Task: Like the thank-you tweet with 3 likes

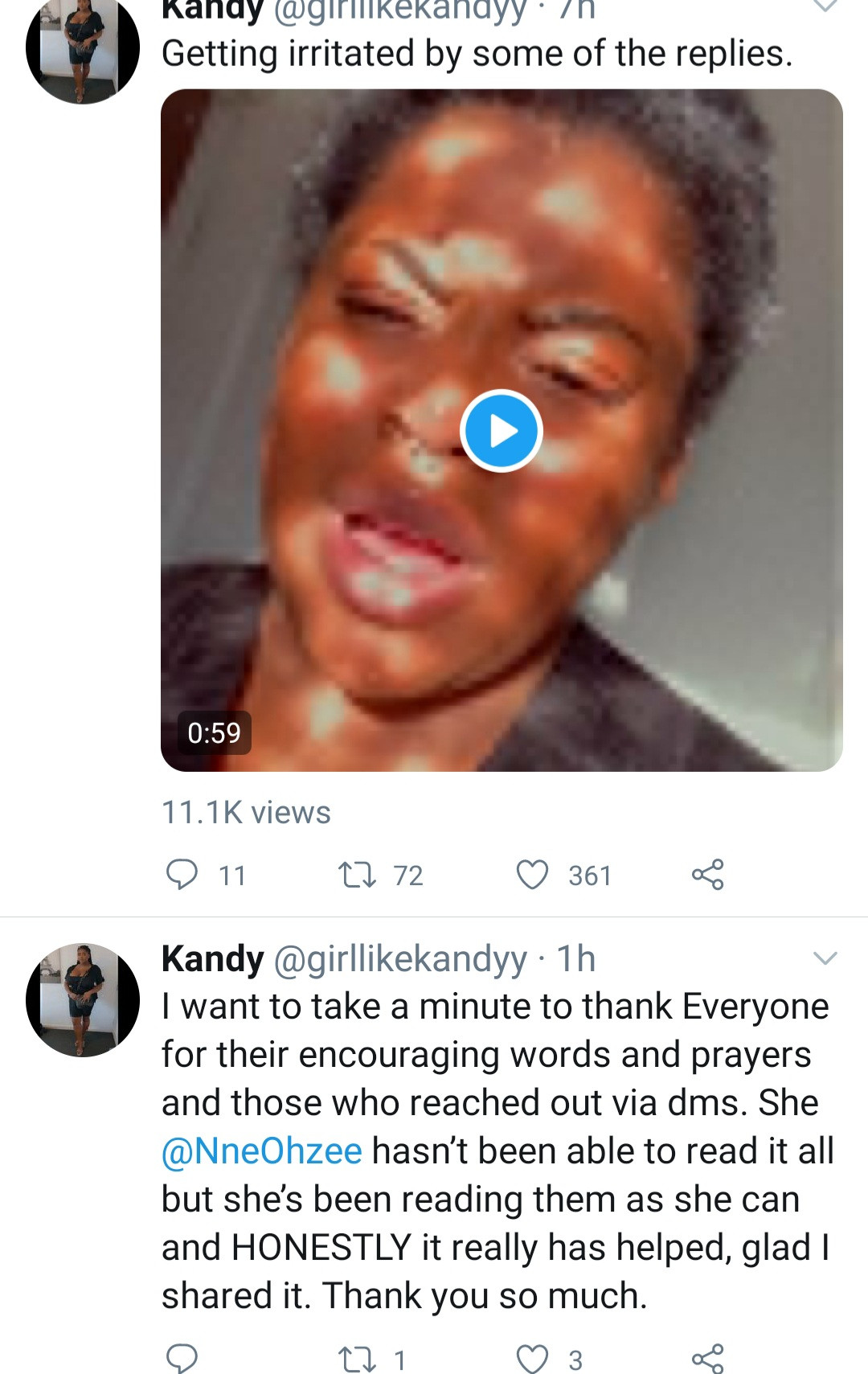Action: click(x=532, y=1360)
